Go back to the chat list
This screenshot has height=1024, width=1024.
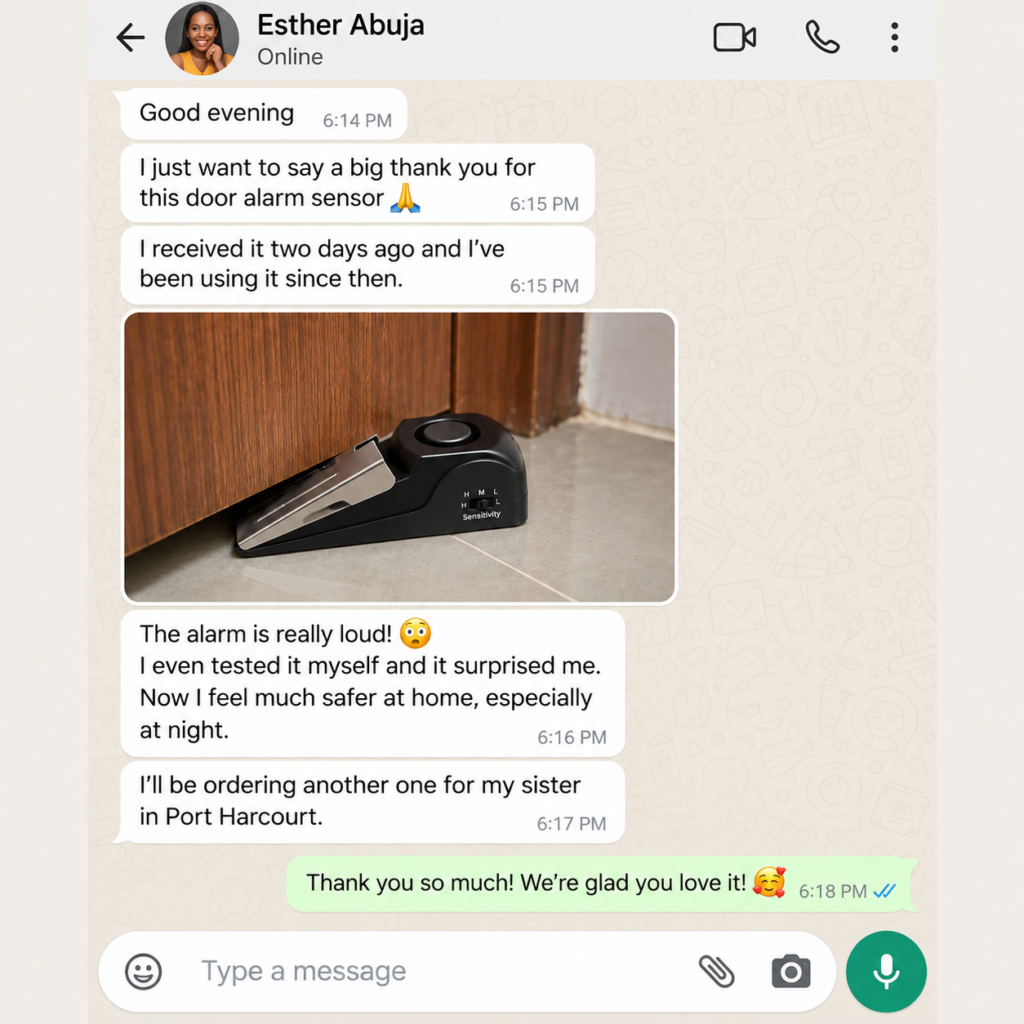130,38
